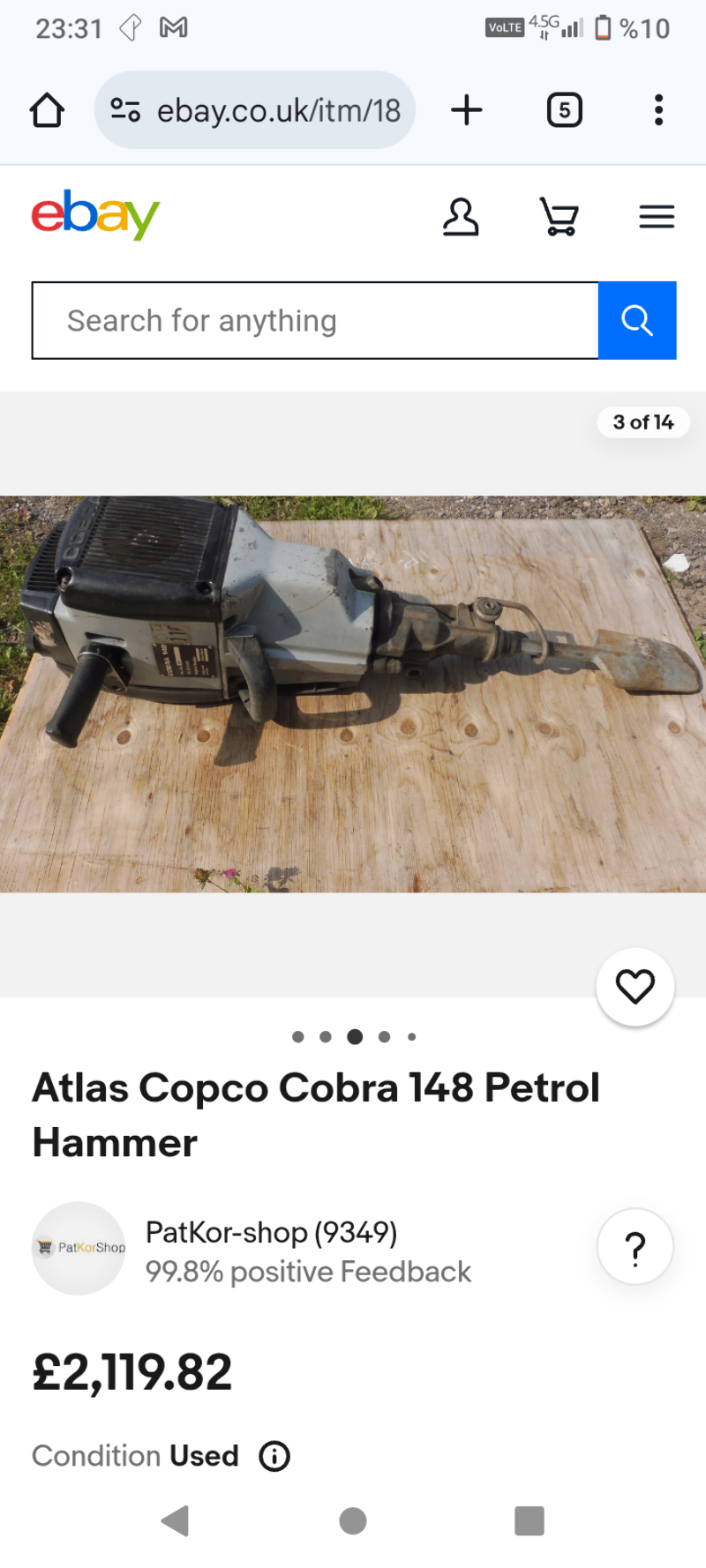Go to the browser home page
Viewport: 706px width, 1568px height.
click(47, 110)
